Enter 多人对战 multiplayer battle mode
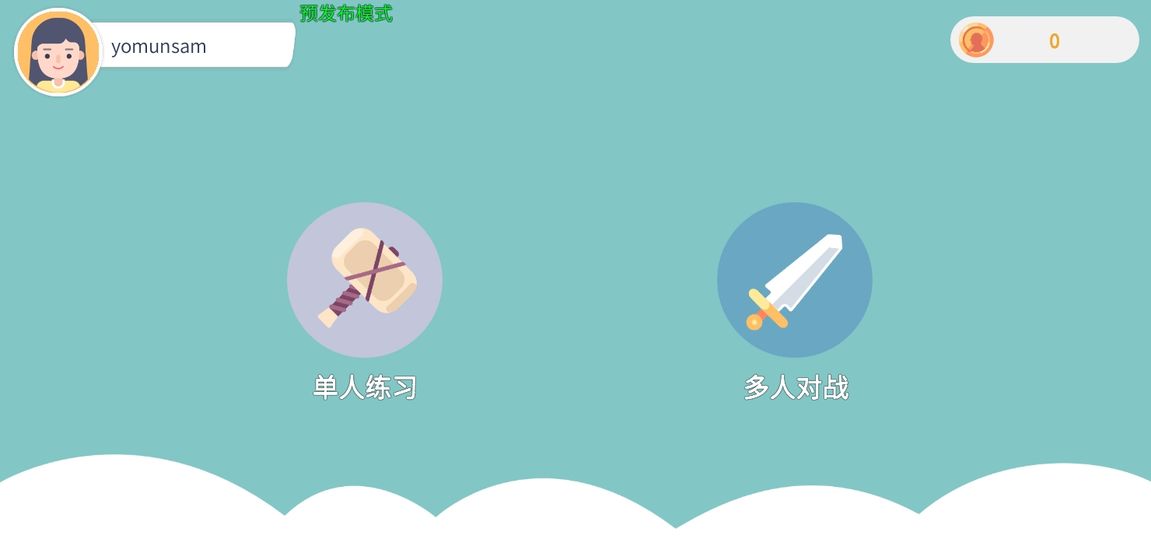The width and height of the screenshot is (1151, 560). click(x=794, y=280)
